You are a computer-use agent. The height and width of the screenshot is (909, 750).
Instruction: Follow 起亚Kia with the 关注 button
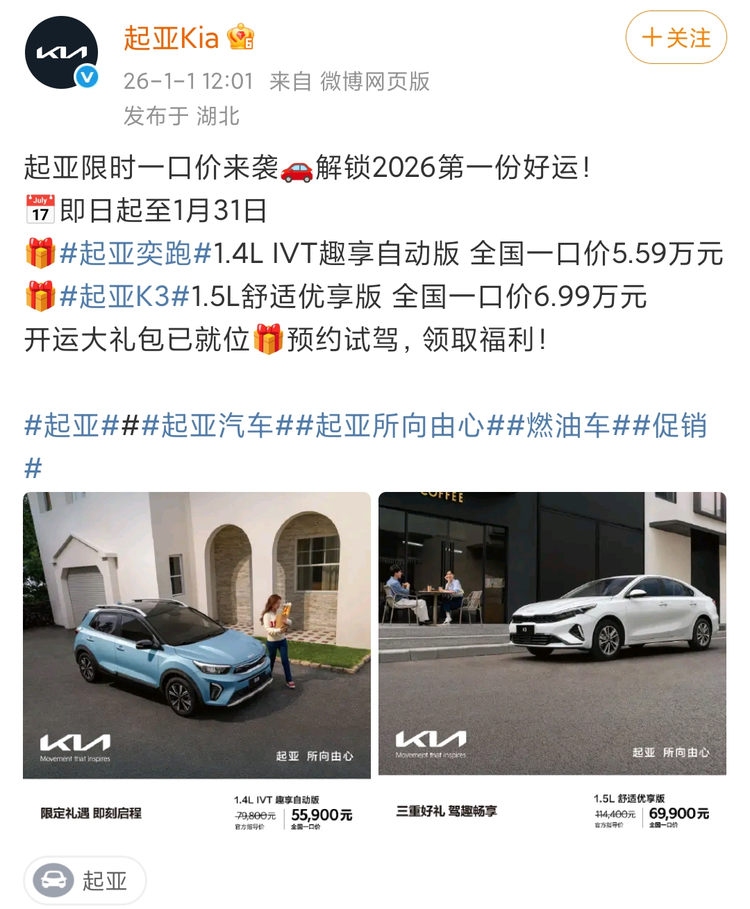[x=676, y=38]
